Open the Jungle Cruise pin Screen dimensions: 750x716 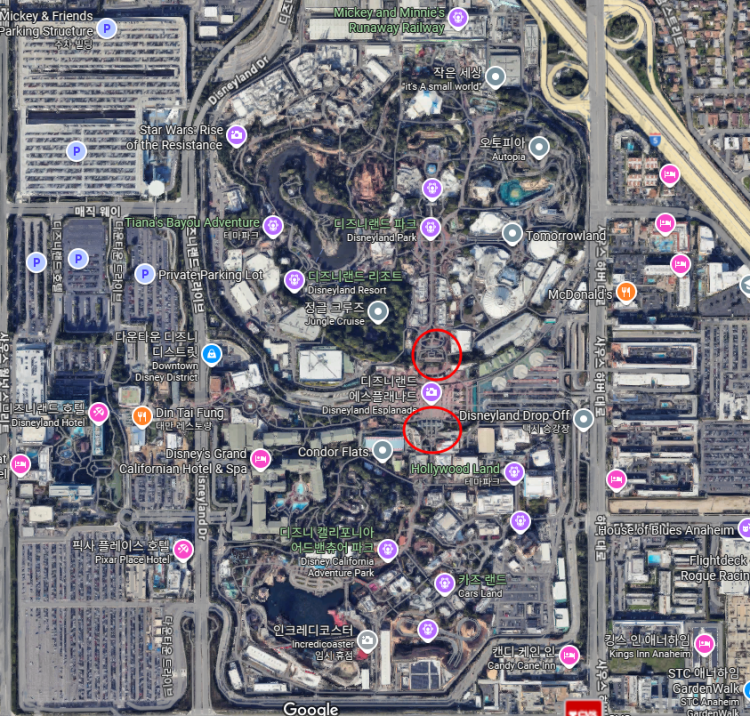(x=377, y=313)
